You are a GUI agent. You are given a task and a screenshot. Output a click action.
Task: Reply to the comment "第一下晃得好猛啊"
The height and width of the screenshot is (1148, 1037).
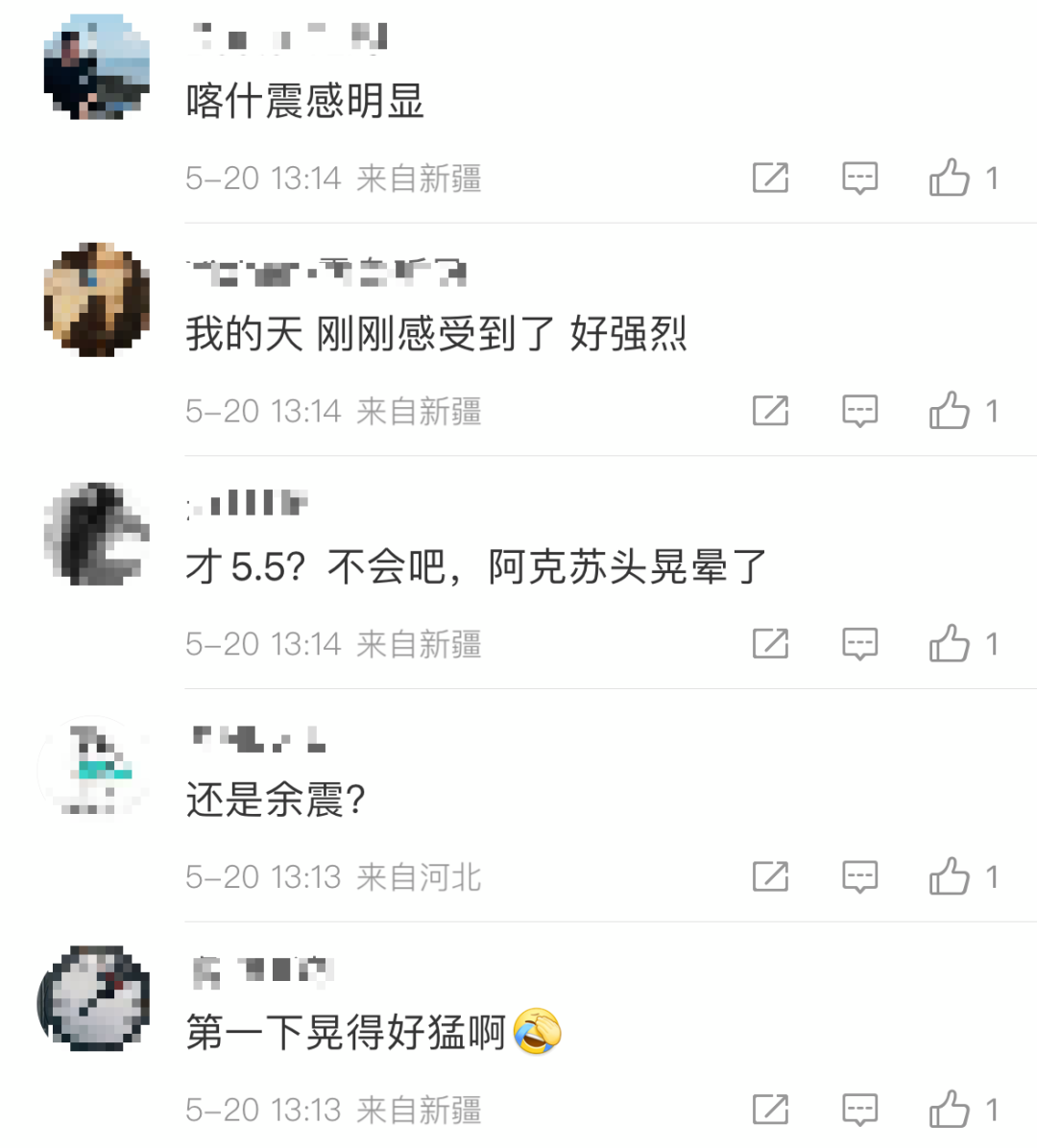859,1110
